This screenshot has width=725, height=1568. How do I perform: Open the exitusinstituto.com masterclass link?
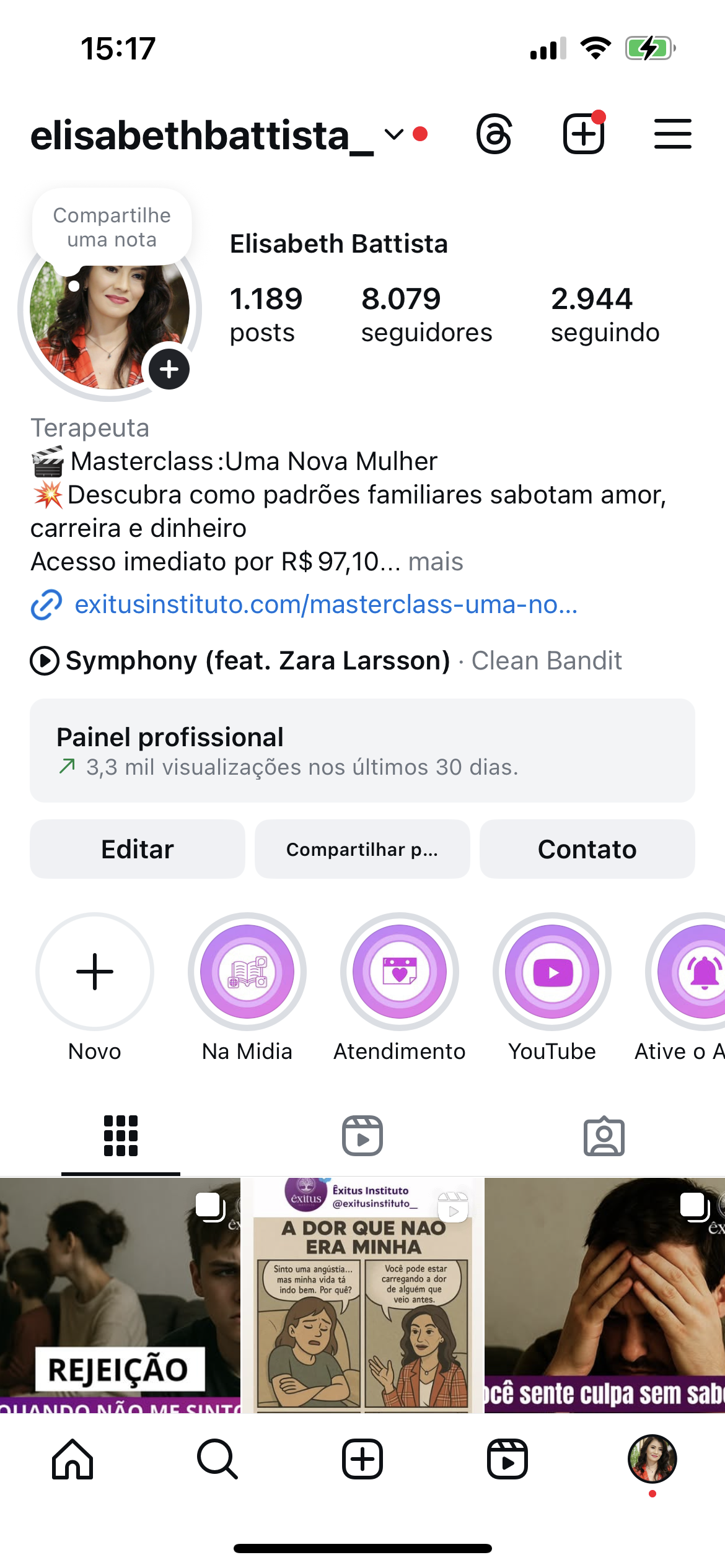coord(326,604)
